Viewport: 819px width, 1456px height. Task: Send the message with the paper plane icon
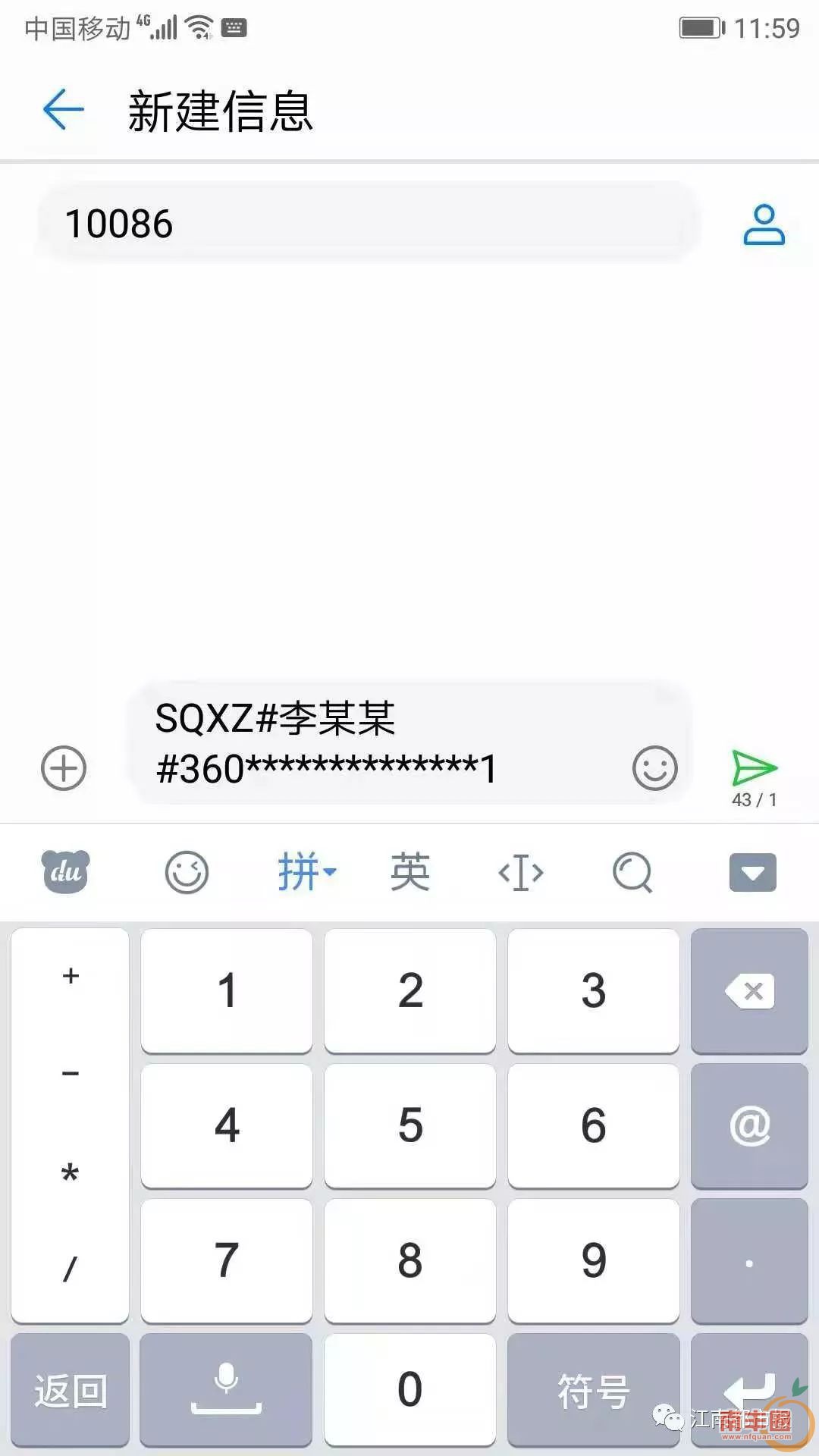[x=755, y=768]
